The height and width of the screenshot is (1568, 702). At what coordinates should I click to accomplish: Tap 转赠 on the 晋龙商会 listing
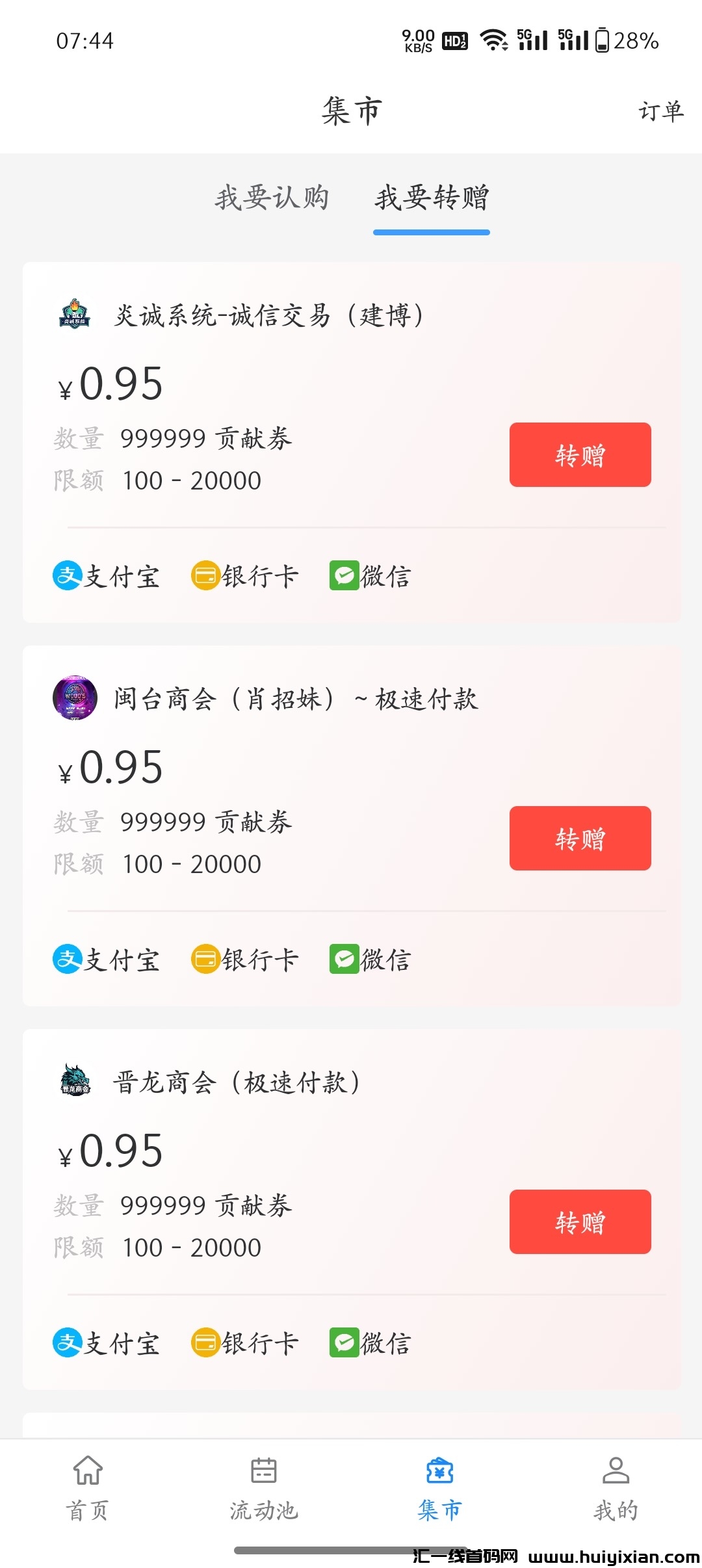(580, 1222)
